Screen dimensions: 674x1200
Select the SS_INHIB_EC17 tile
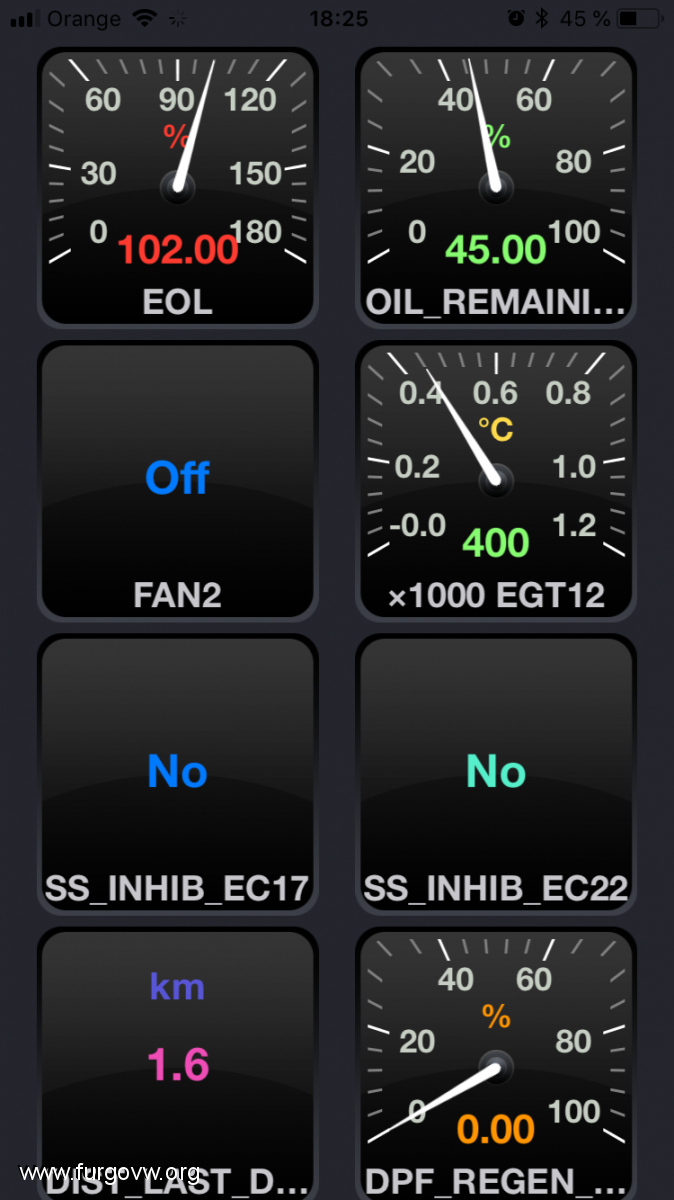178,773
